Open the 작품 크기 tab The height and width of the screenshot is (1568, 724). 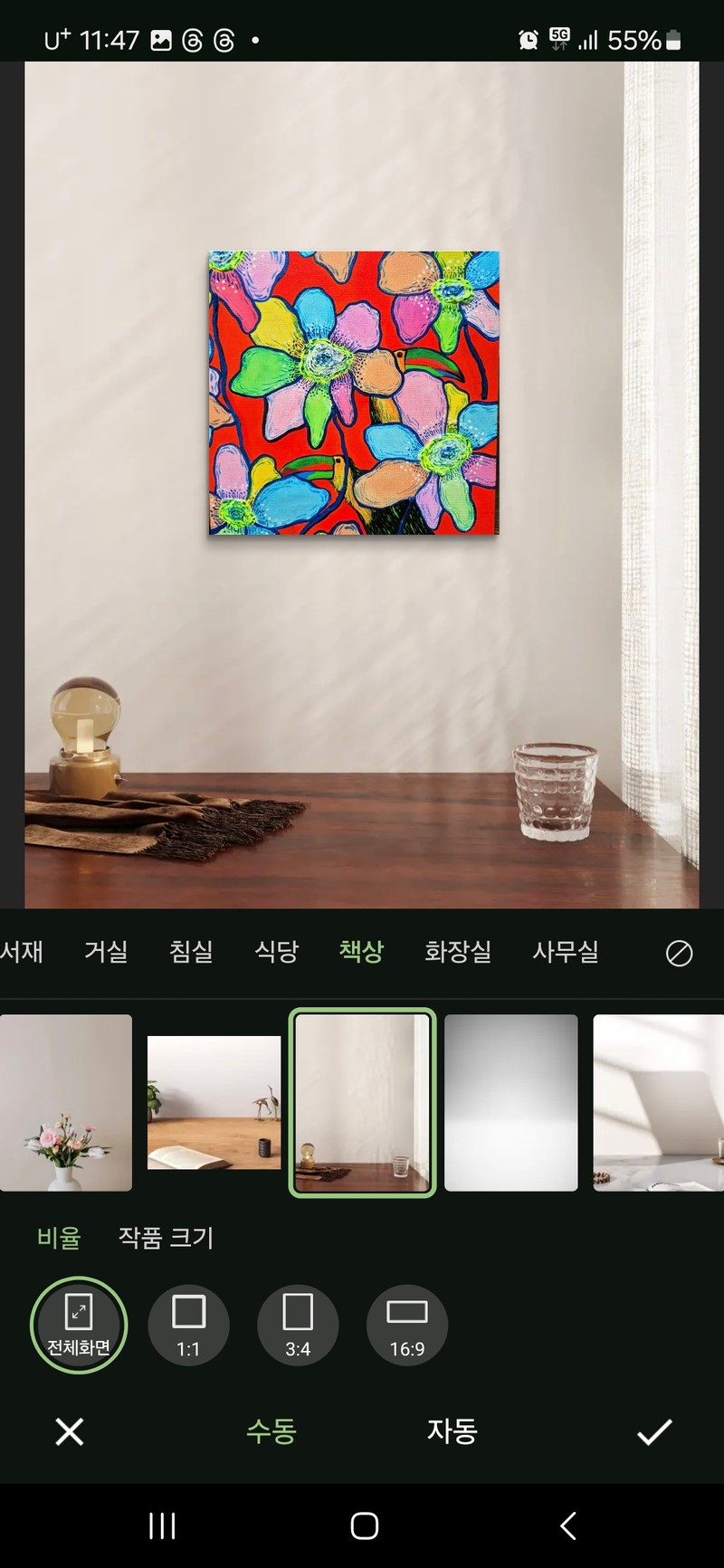click(x=167, y=1237)
